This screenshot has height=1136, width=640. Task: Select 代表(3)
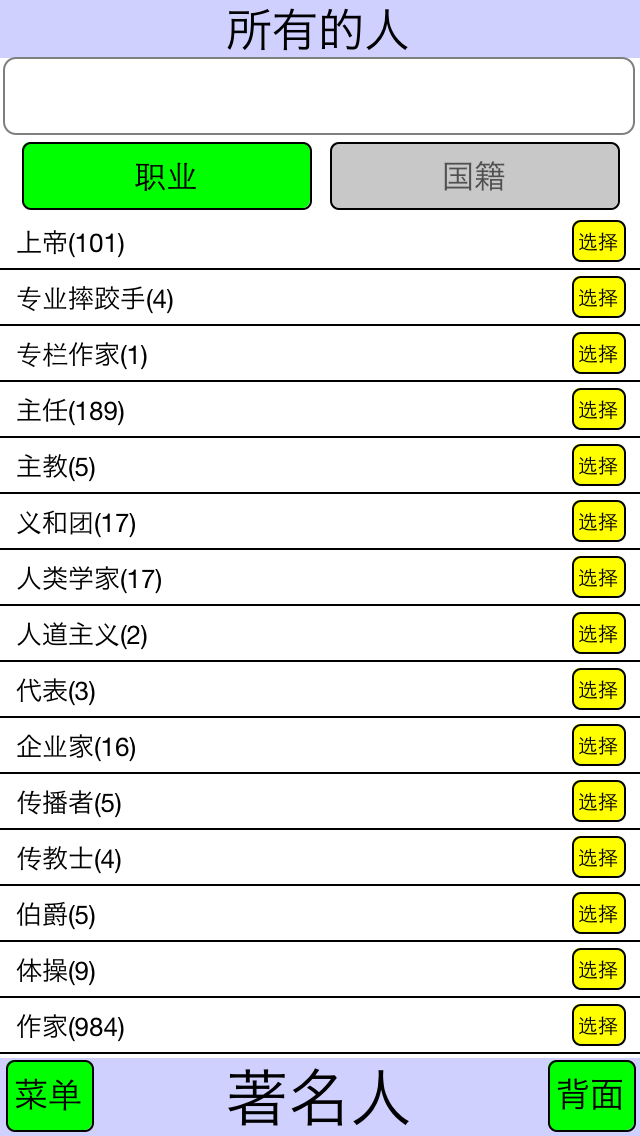pos(599,690)
